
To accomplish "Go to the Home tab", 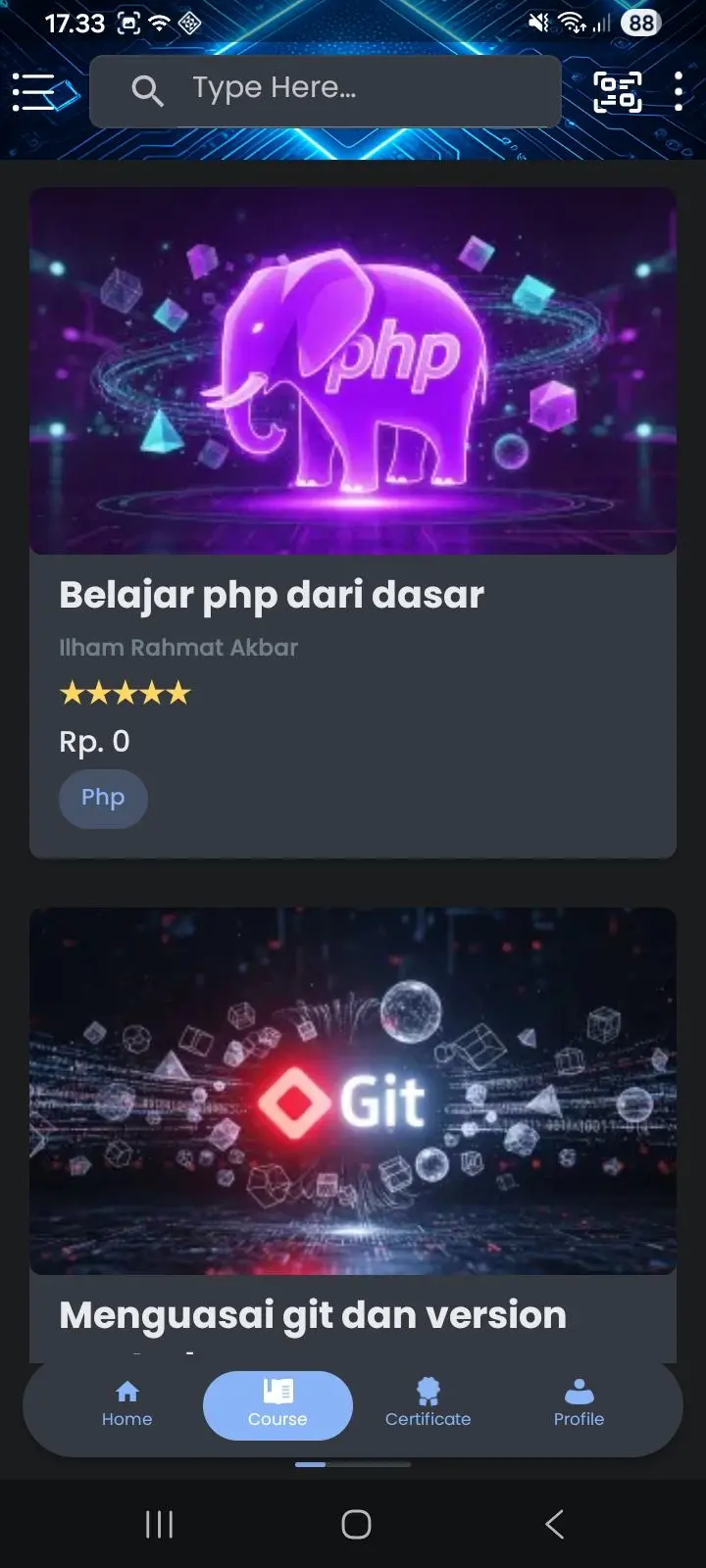I will pyautogui.click(x=127, y=1404).
